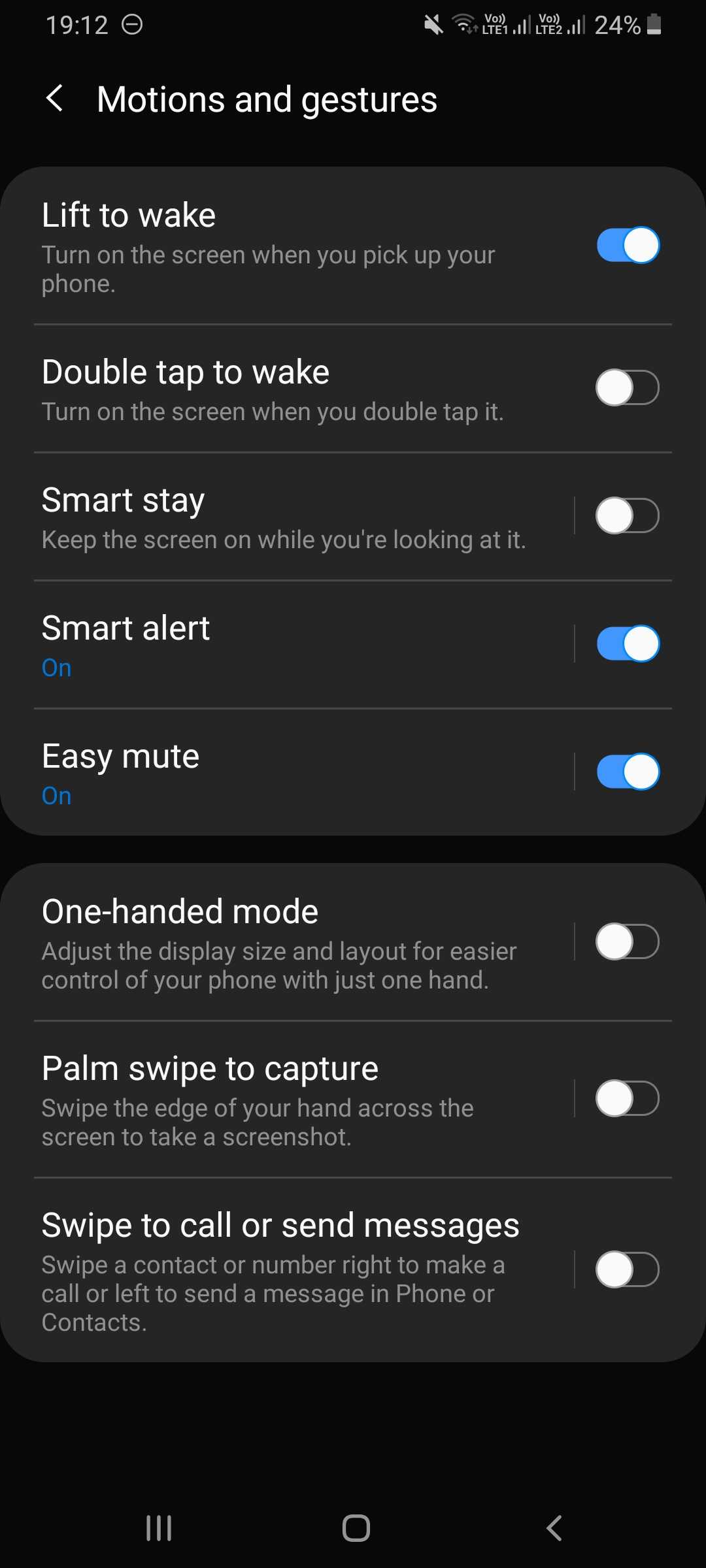Screen dimensions: 706x1568
Task: Turn off the Easy mute switch
Action: (628, 772)
